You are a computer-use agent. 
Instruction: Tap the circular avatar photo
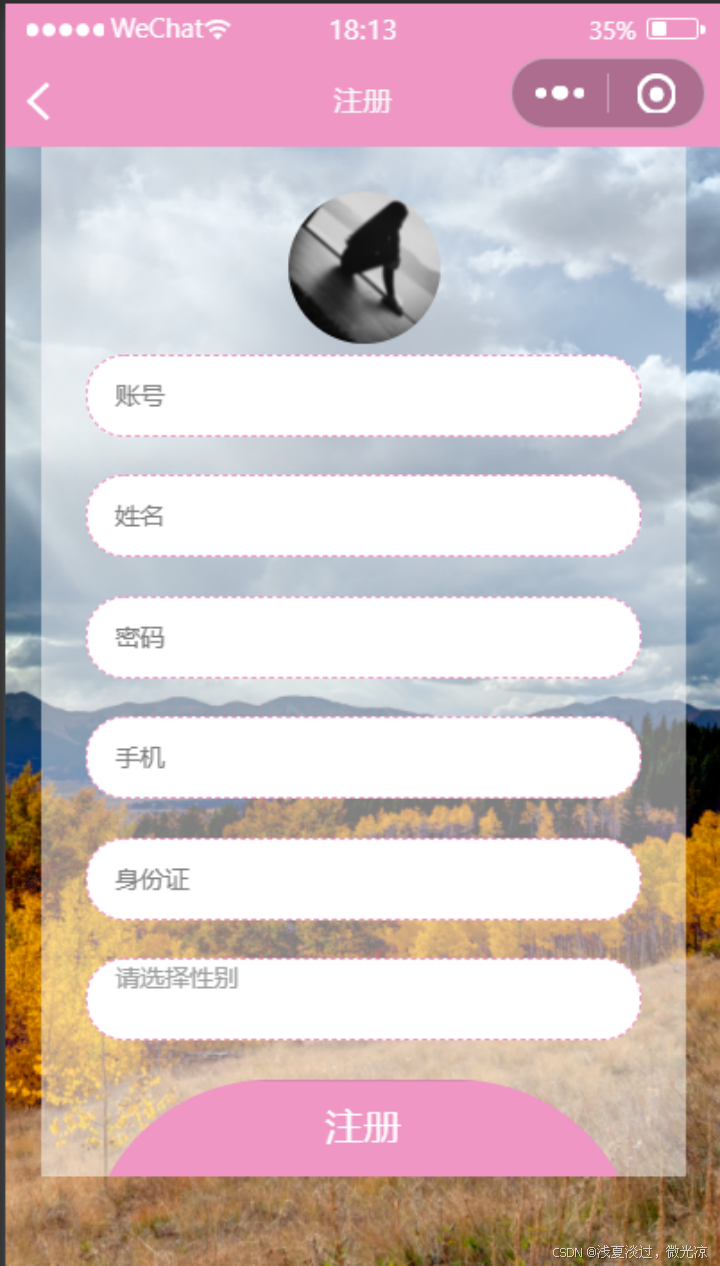pos(364,268)
